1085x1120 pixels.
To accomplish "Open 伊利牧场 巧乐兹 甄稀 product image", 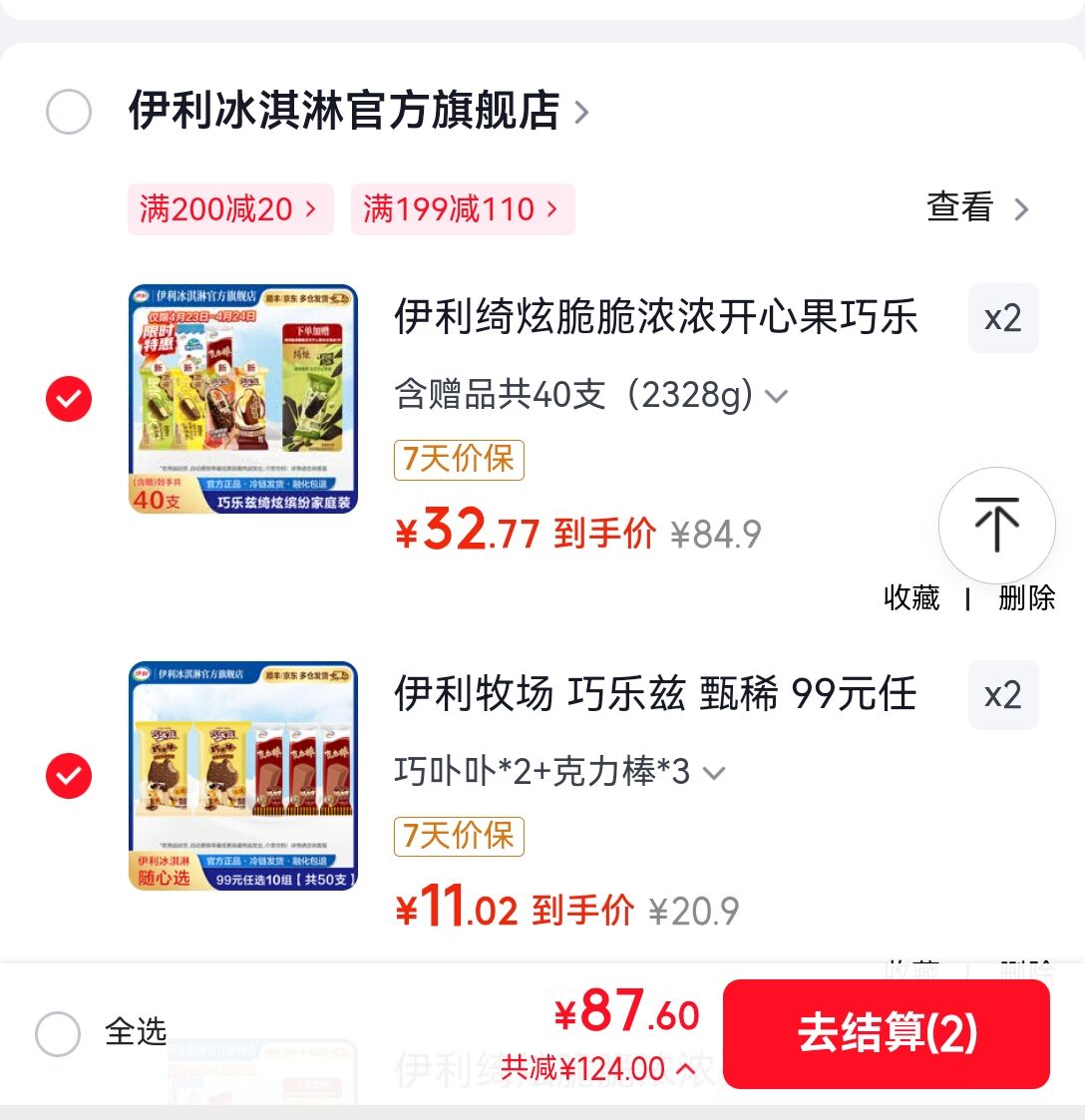I will 243,776.
